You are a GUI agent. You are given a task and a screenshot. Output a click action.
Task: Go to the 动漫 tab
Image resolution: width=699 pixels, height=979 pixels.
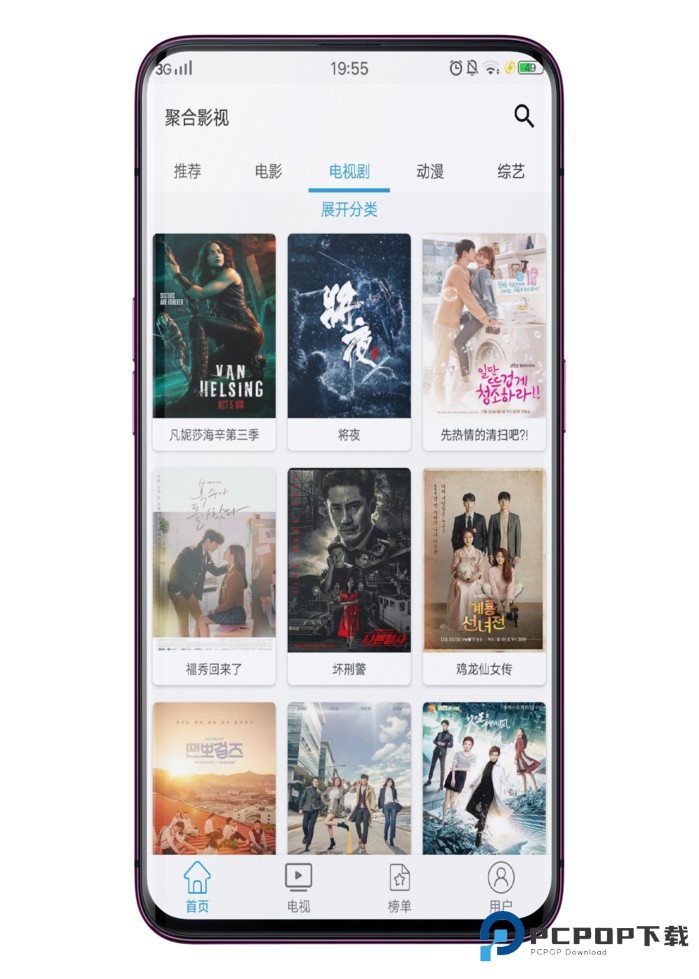tap(430, 171)
